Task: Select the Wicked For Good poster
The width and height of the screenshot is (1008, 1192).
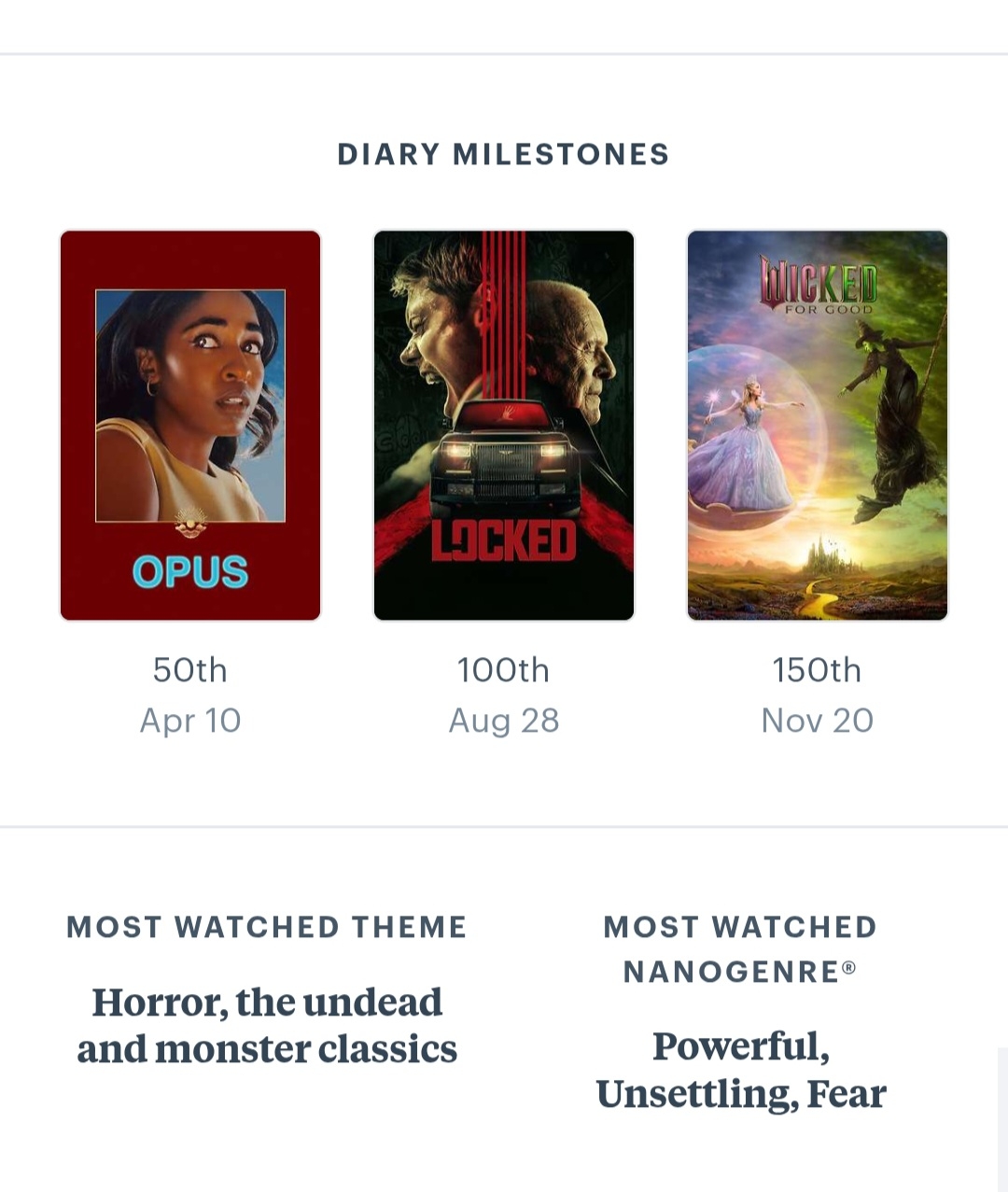Action: [818, 426]
